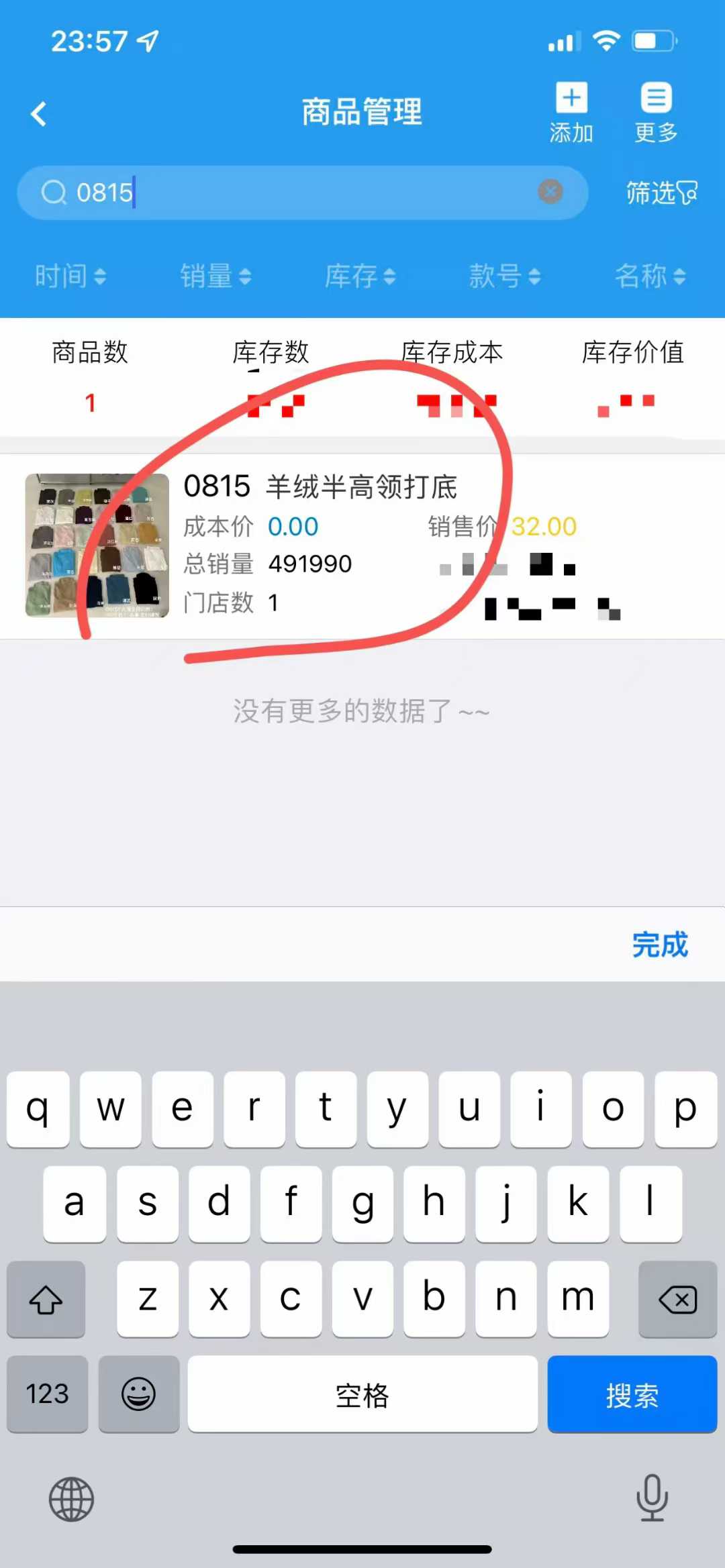The height and width of the screenshot is (1568, 725).
Task: Switch keyboard to 123 numbers
Action: (47, 1395)
